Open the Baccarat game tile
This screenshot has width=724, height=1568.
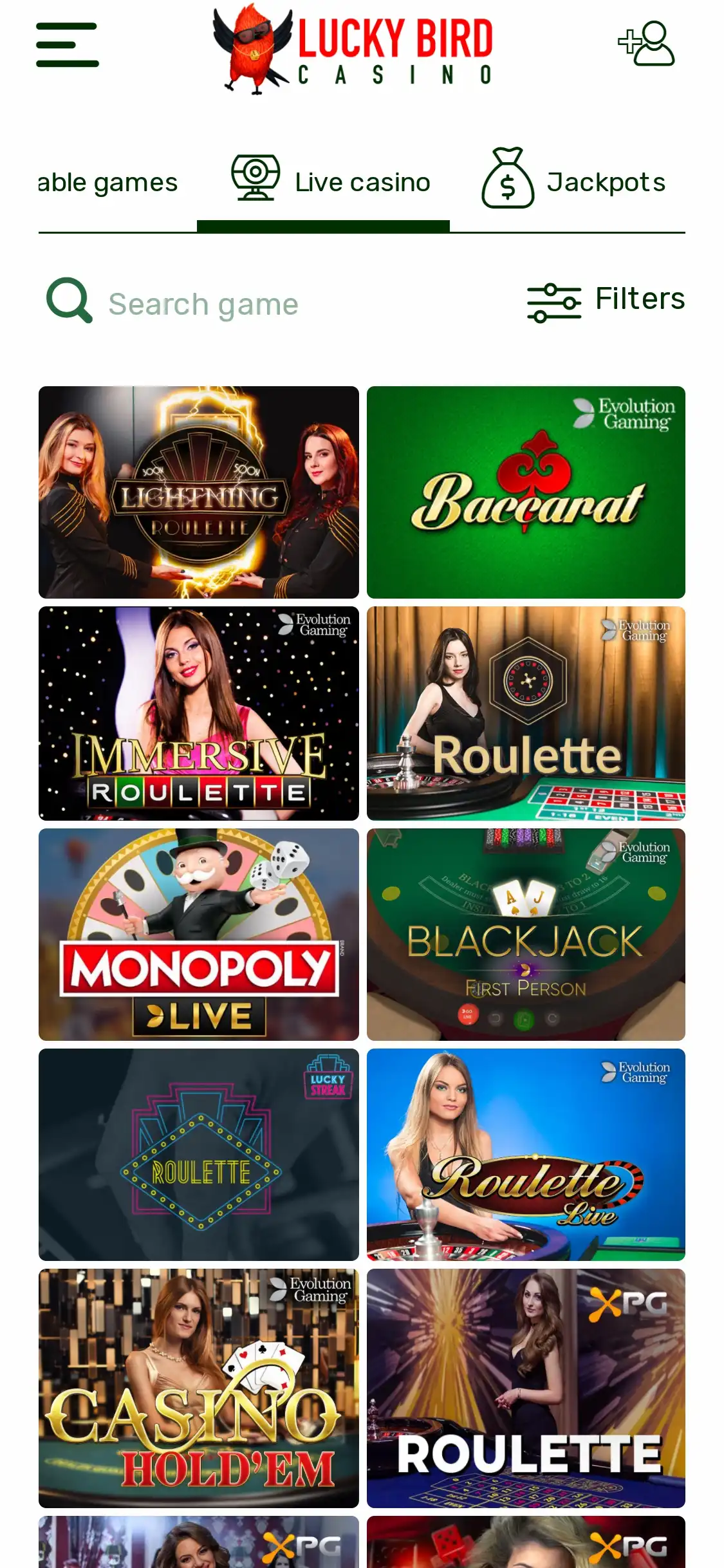pyautogui.click(x=526, y=492)
